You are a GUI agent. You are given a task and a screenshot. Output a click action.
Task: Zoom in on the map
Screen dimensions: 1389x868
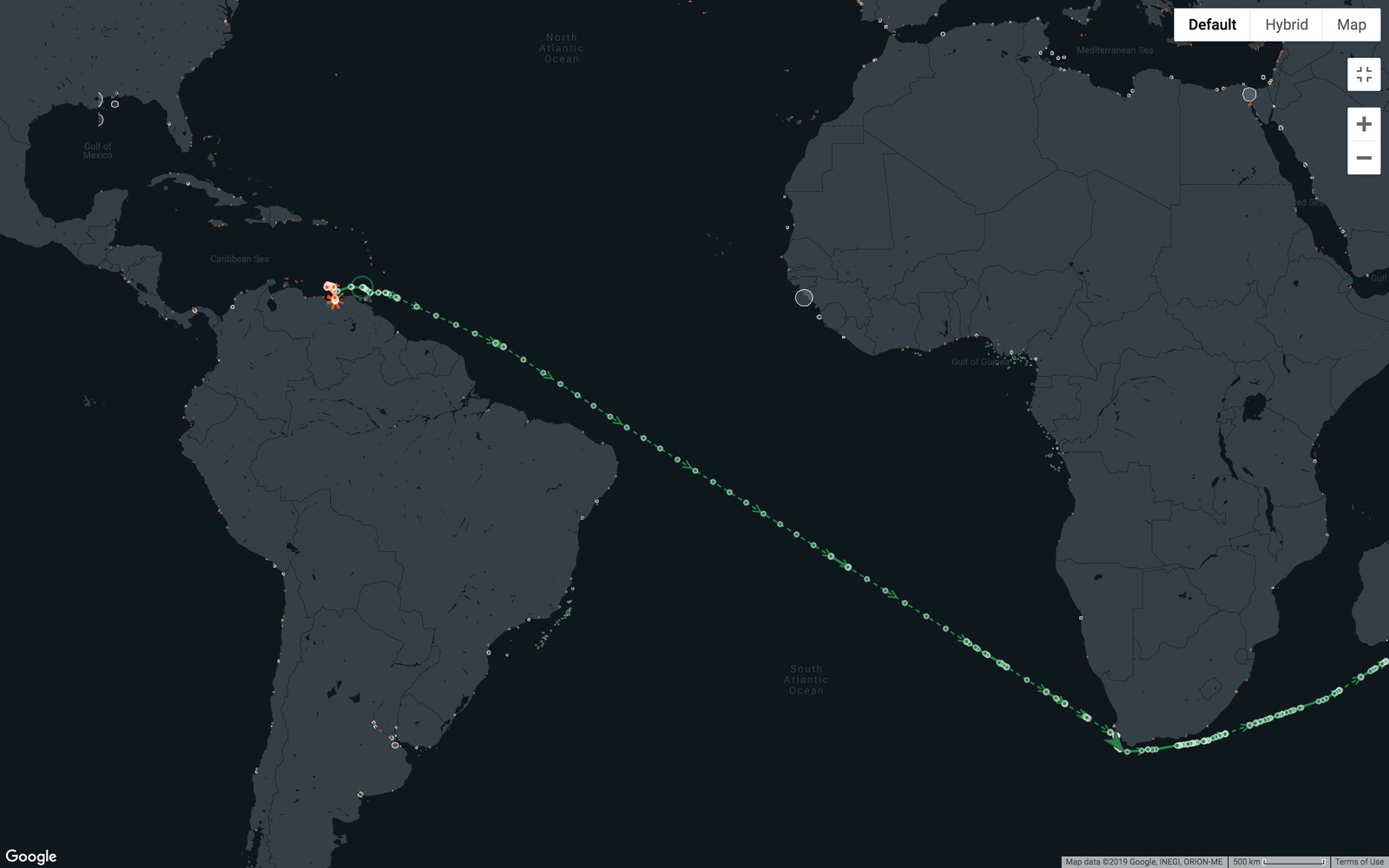1363,124
